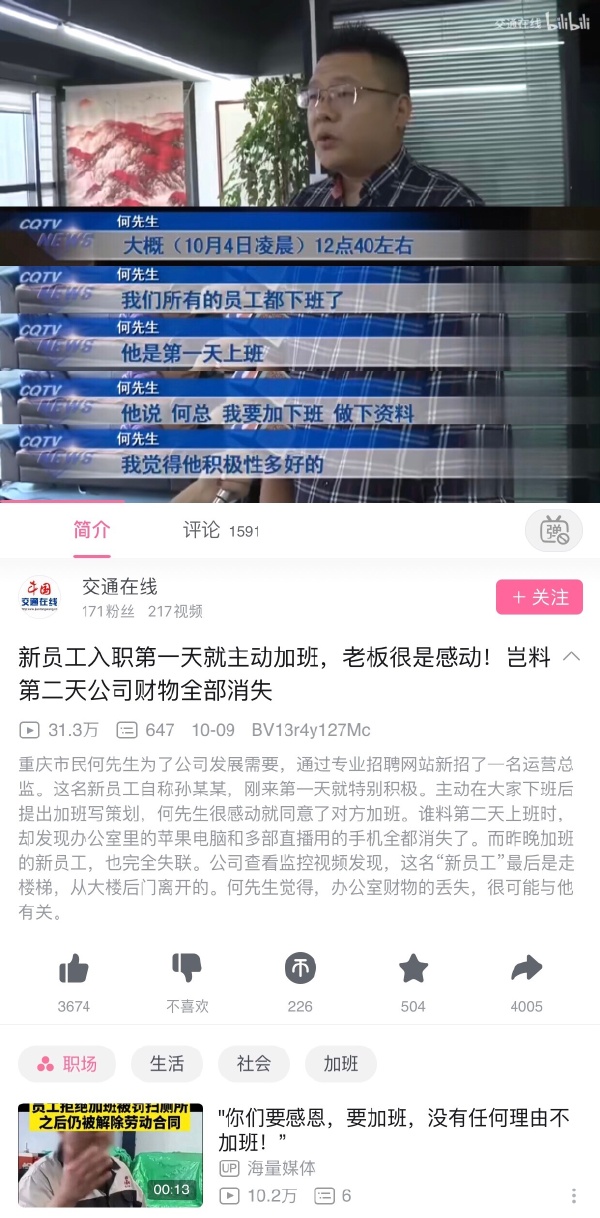Image resolution: width=600 pixels, height=1218 pixels.
Task: Tap the video player area
Action: (300, 250)
